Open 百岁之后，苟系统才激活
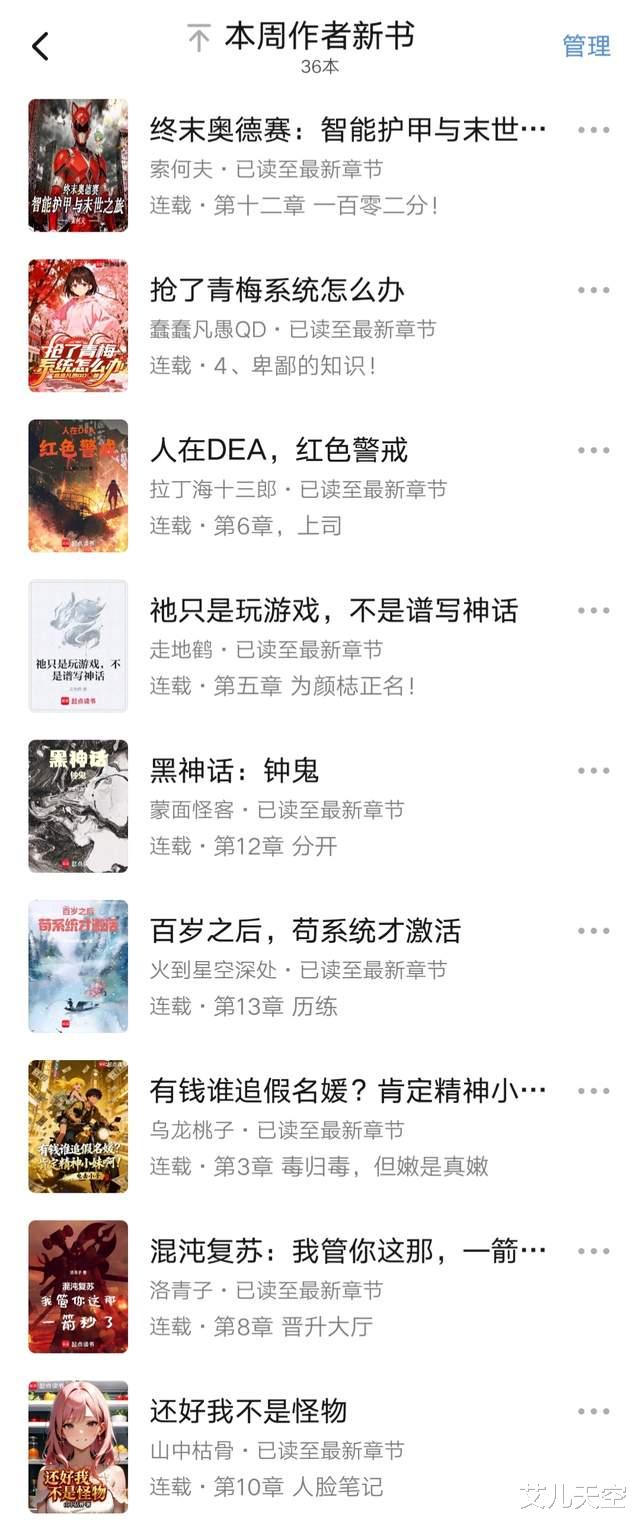The width and height of the screenshot is (640, 1527). [x=305, y=931]
